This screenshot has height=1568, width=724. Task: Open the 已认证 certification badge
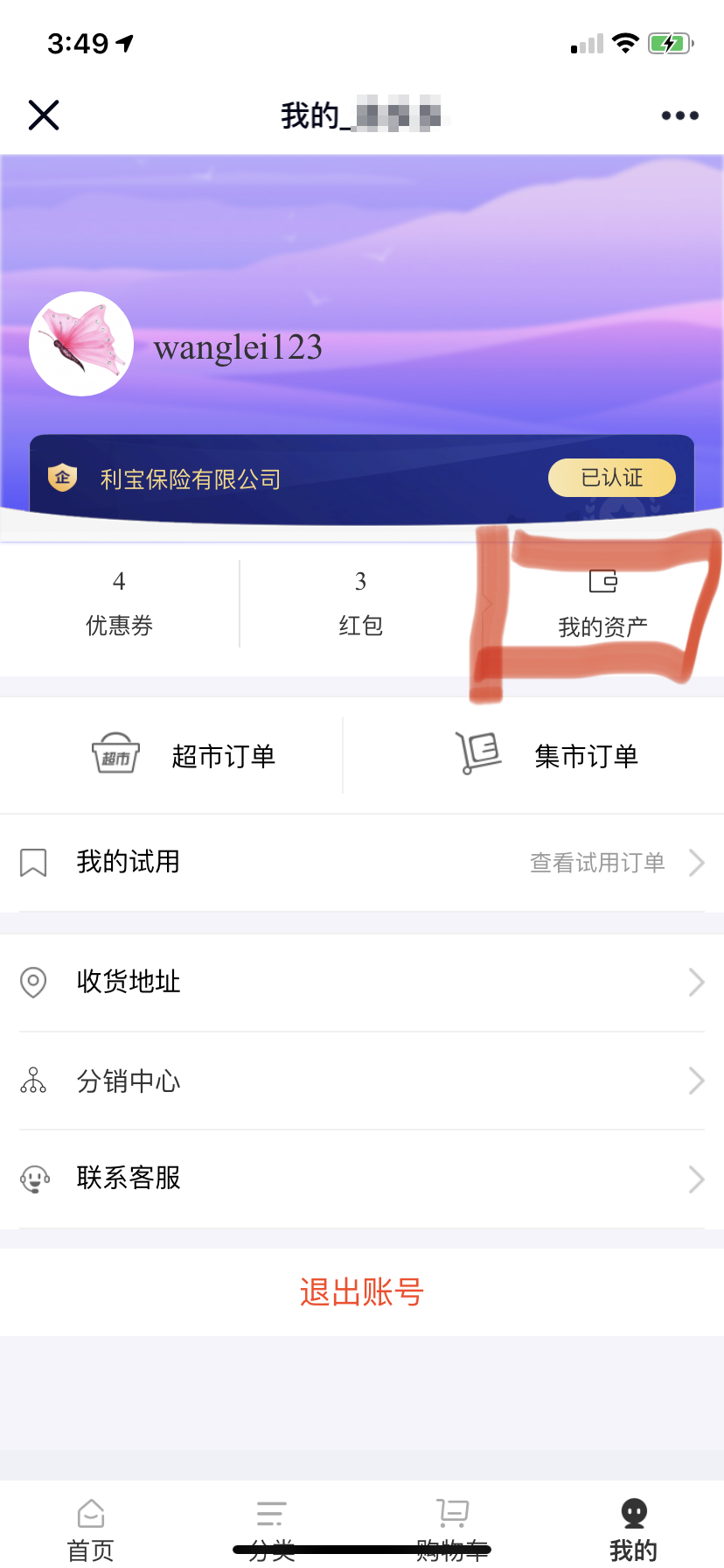pyautogui.click(x=611, y=478)
